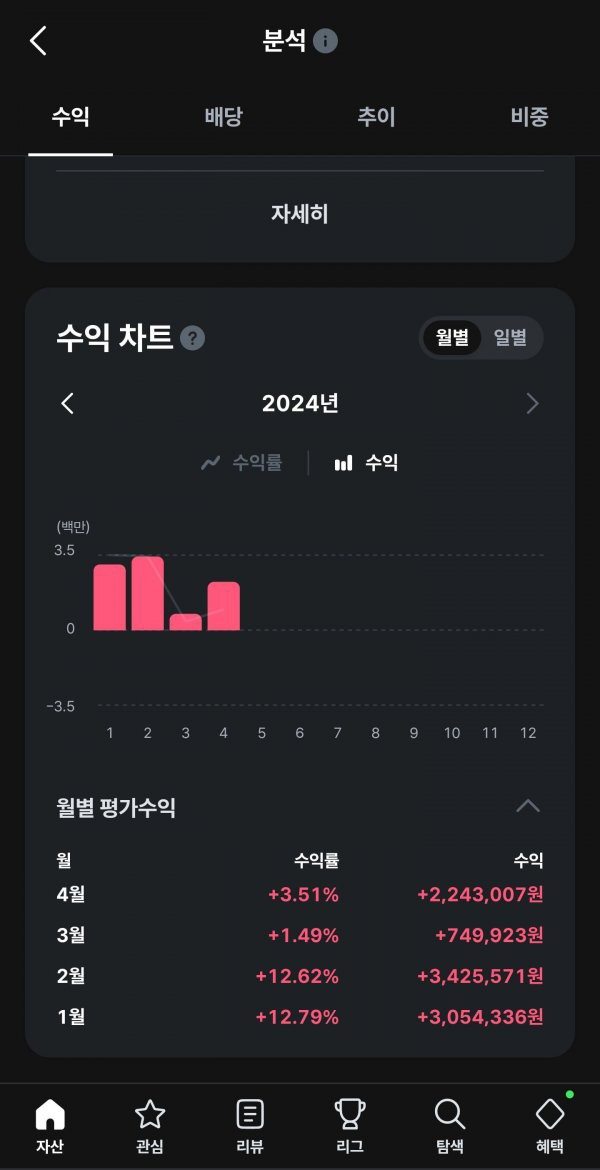Open the 자산 bottom tab
Viewport: 600px width, 1170px height.
(x=49, y=1126)
